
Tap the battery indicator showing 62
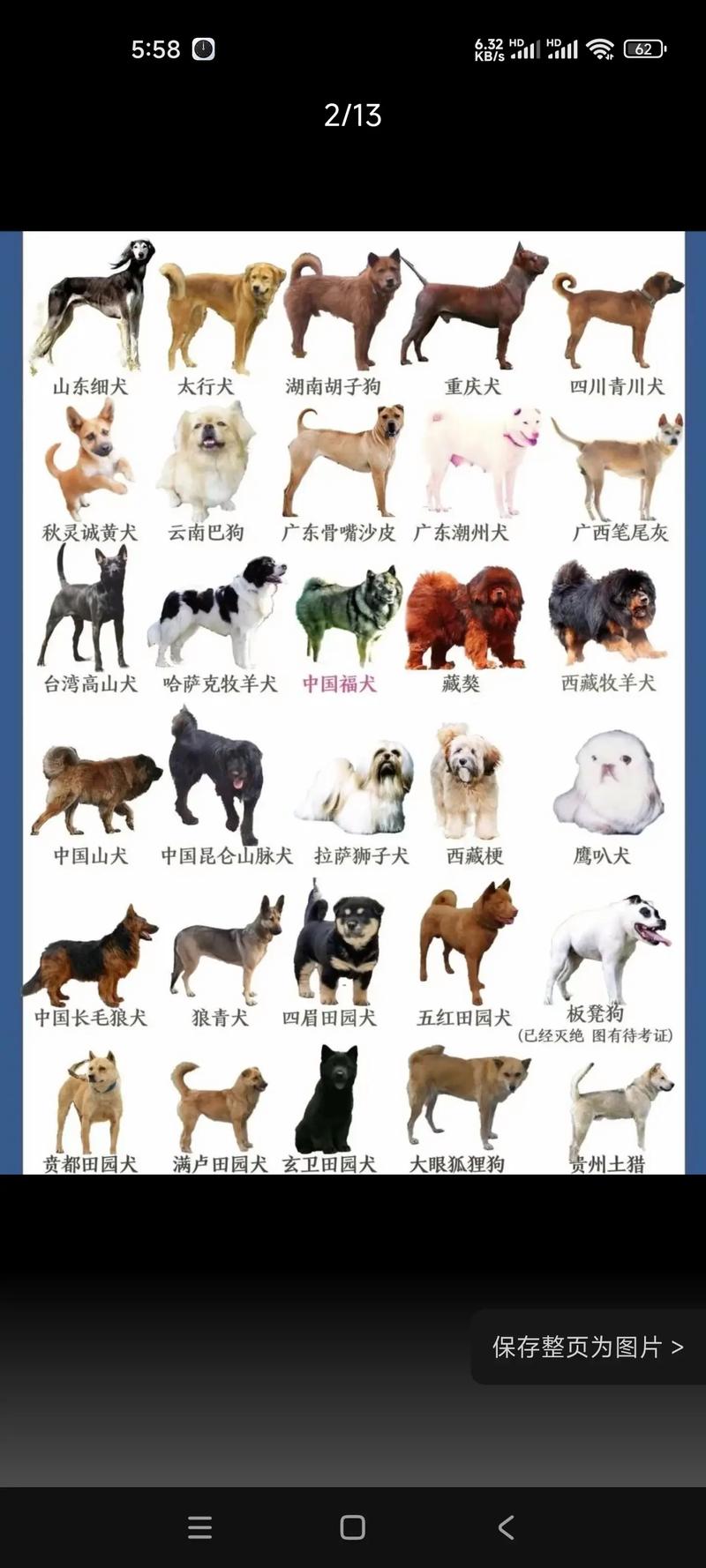[x=646, y=49]
